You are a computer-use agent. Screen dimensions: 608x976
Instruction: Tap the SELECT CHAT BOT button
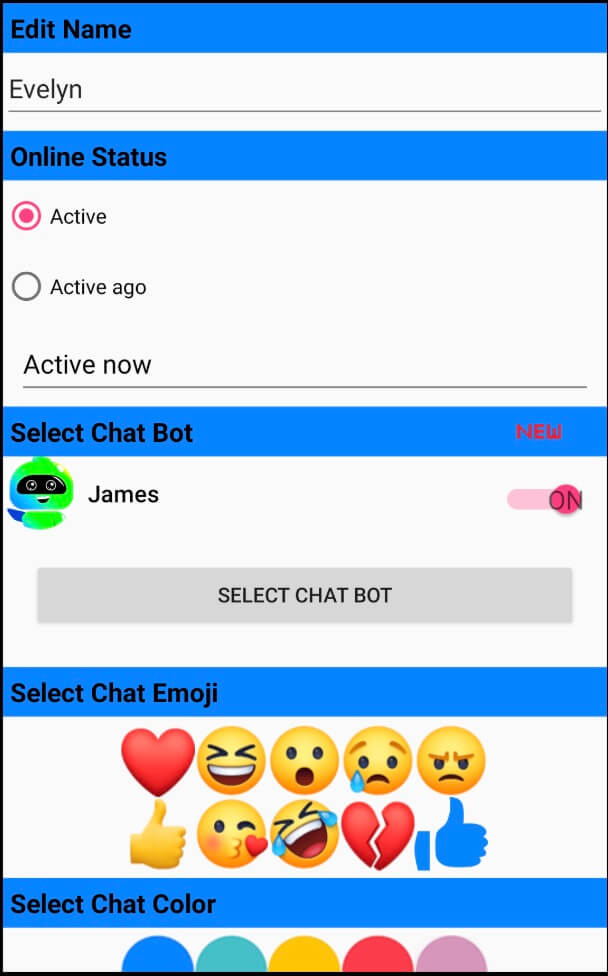tap(304, 595)
